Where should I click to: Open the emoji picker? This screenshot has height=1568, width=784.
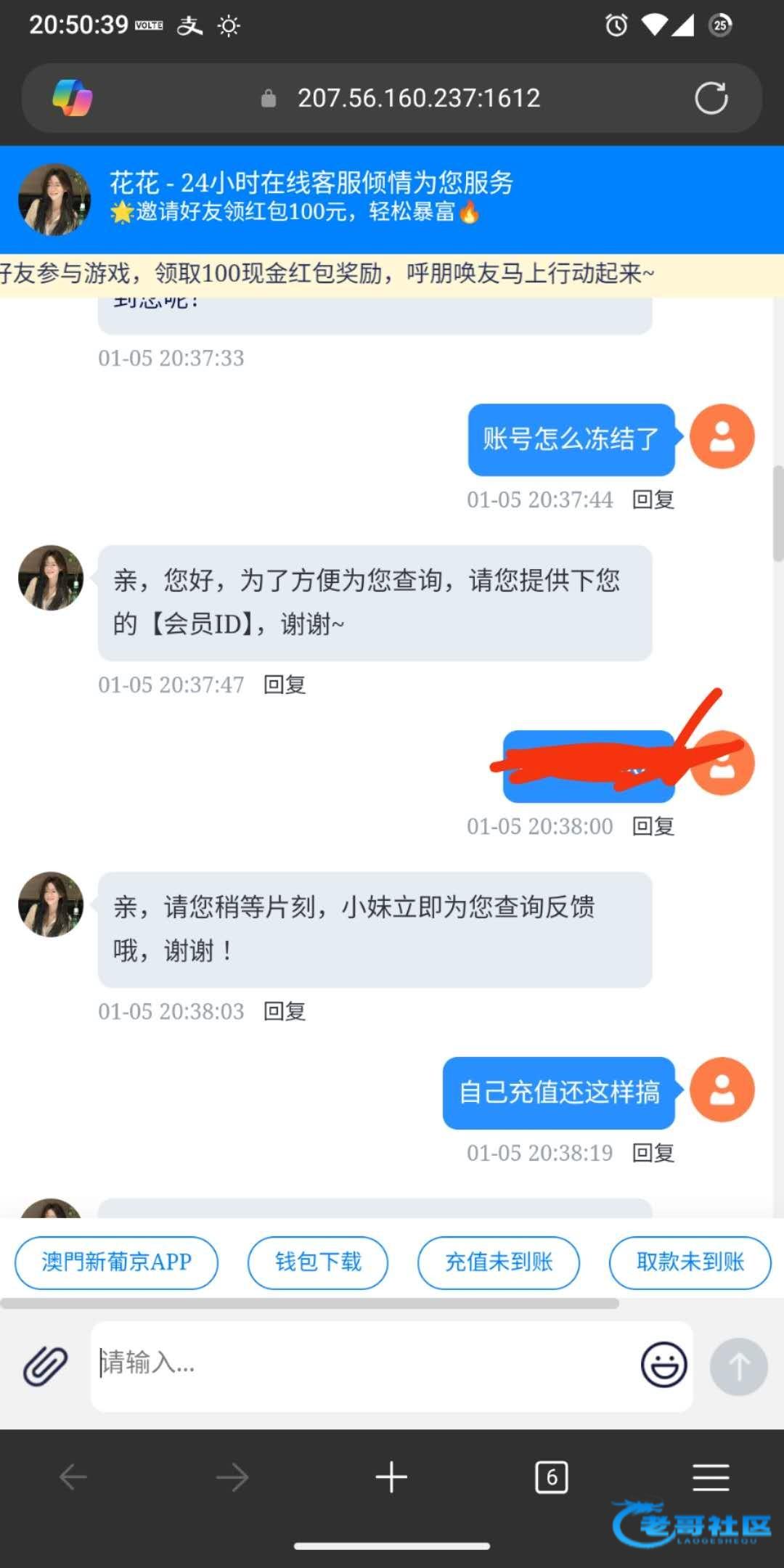tap(663, 1365)
